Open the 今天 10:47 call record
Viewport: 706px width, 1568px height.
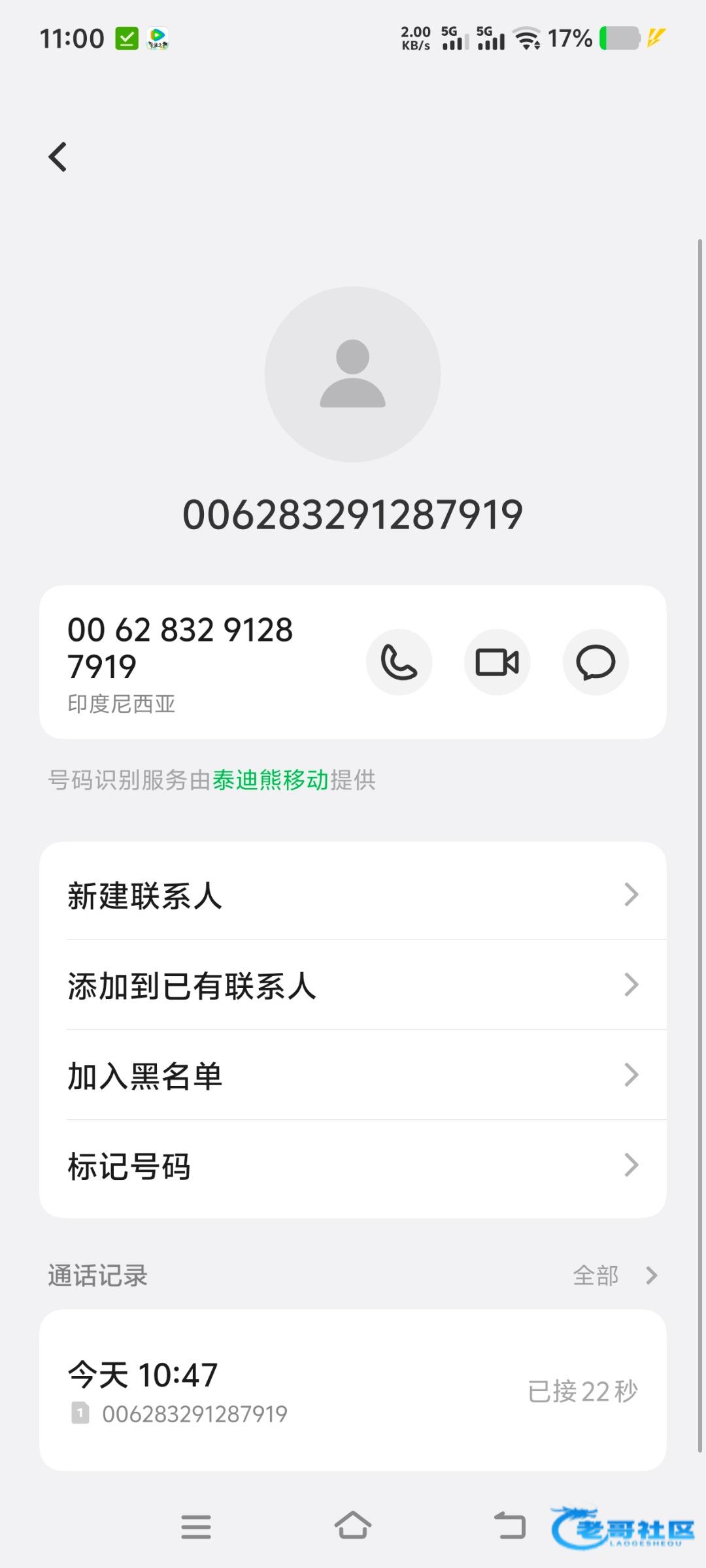click(353, 1390)
